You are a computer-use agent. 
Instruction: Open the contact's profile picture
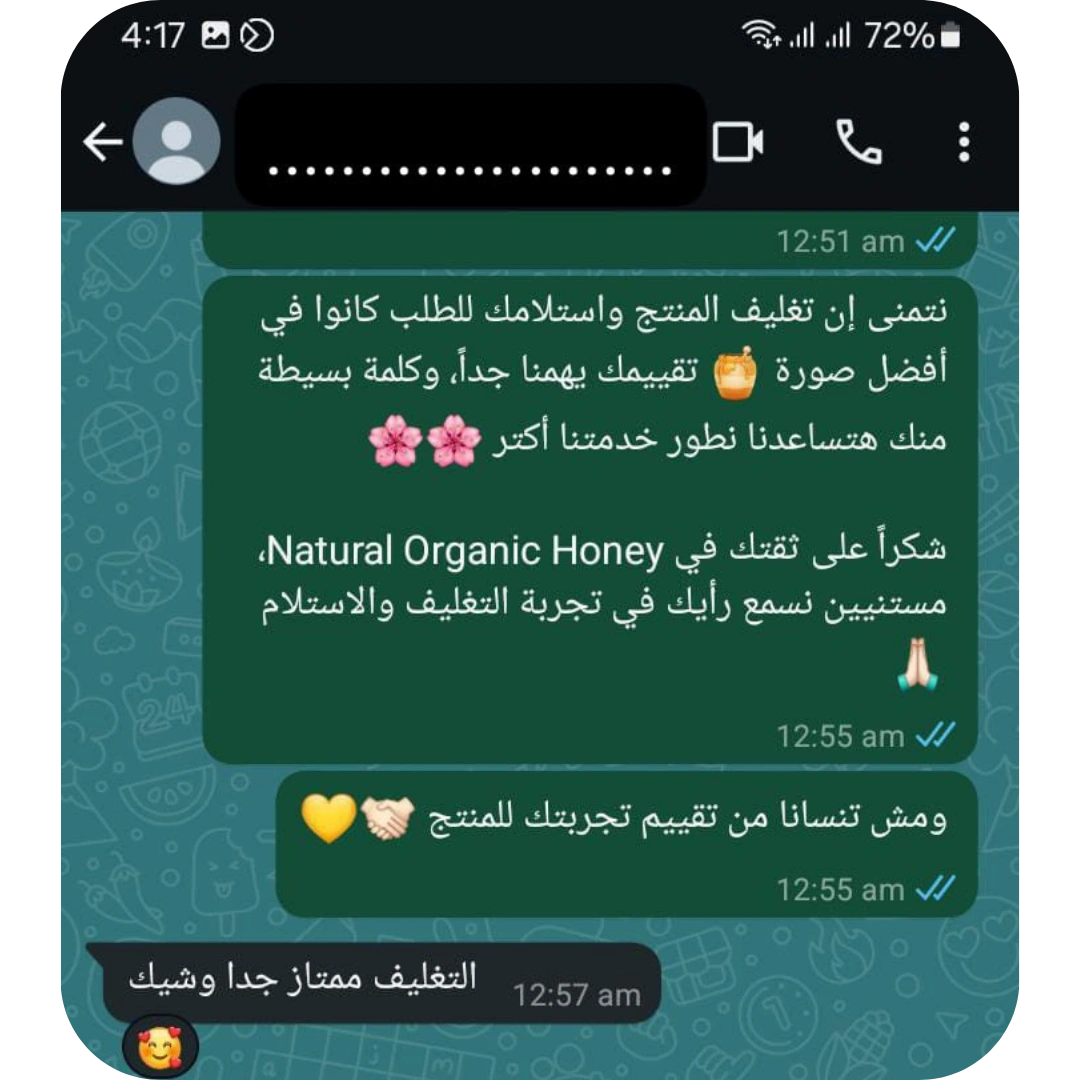[177, 142]
